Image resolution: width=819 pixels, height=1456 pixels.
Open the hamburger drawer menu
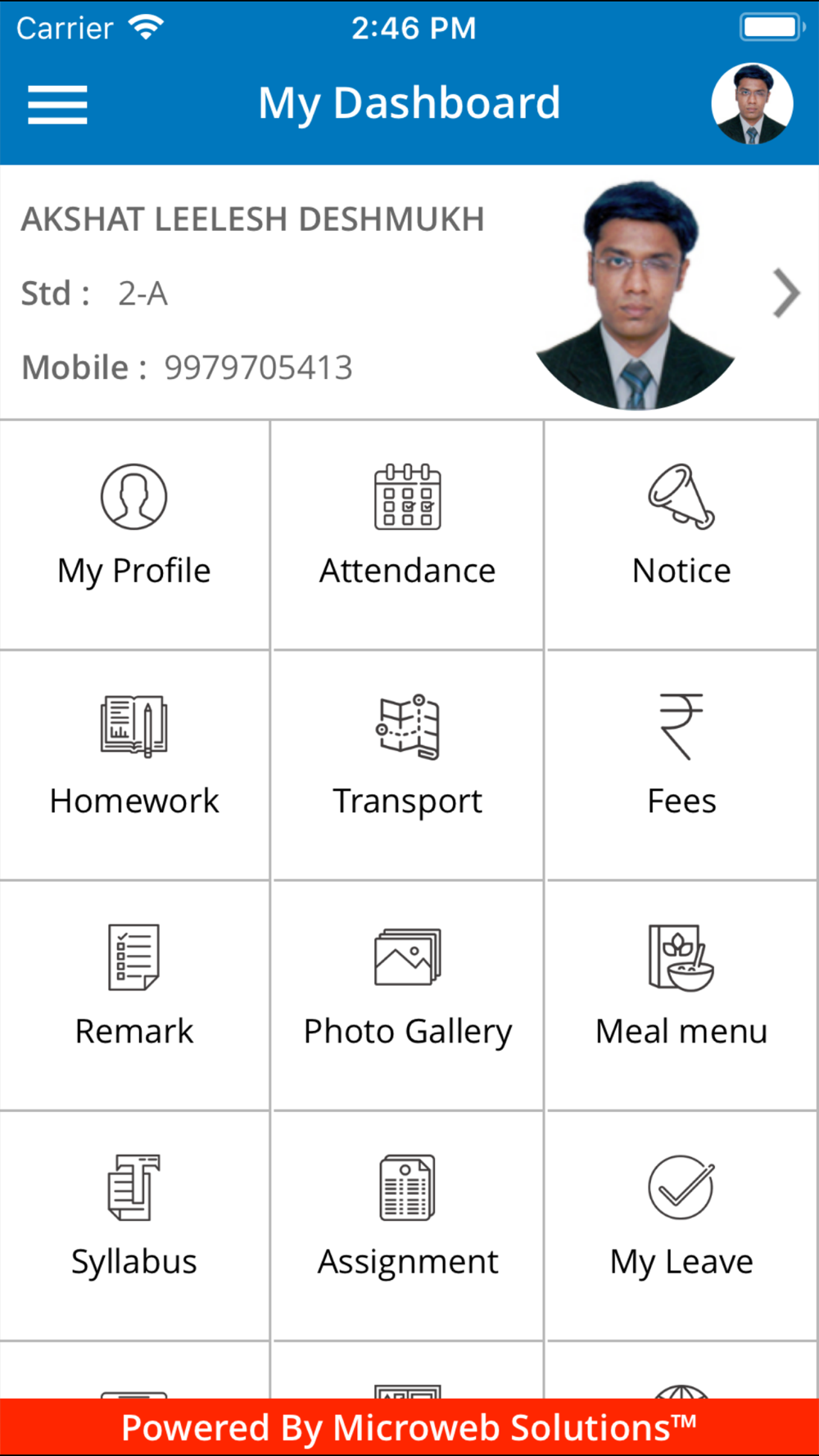point(57,105)
